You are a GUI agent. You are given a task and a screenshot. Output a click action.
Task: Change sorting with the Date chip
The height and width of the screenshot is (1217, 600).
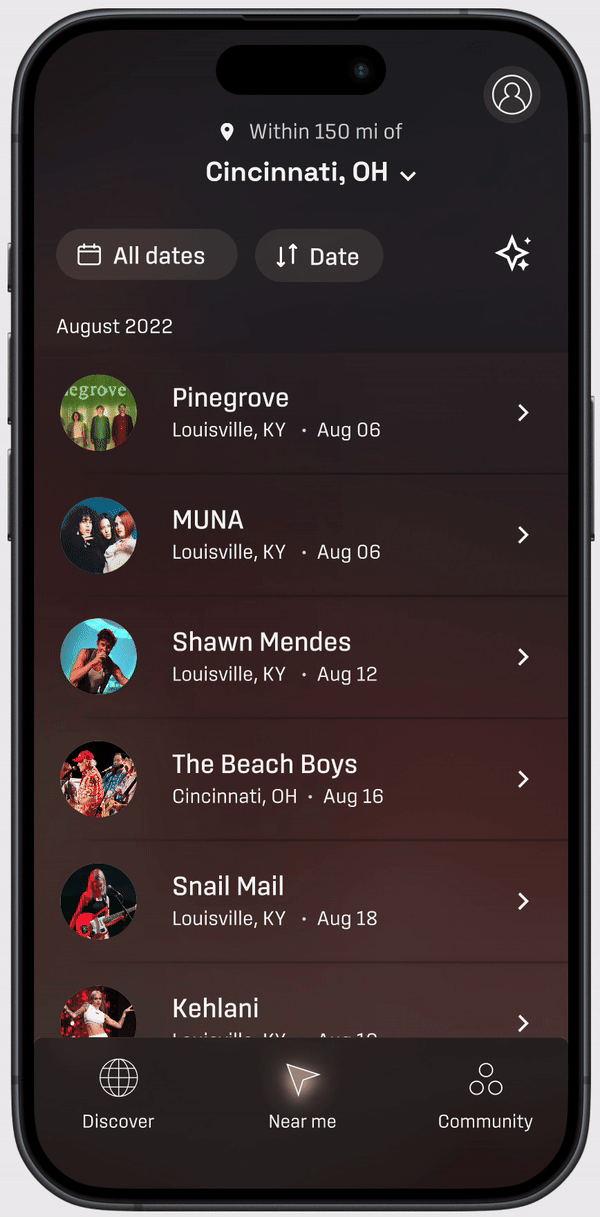[319, 255]
